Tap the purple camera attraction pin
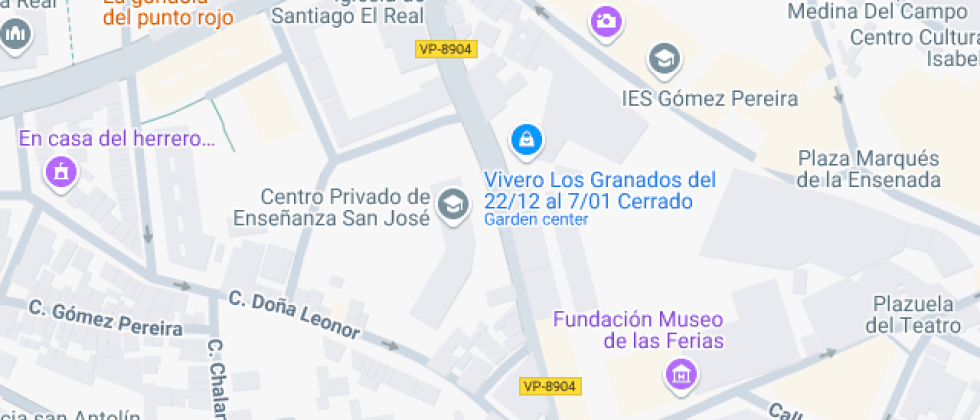Screen dimensions: 980x420 click(x=604, y=21)
